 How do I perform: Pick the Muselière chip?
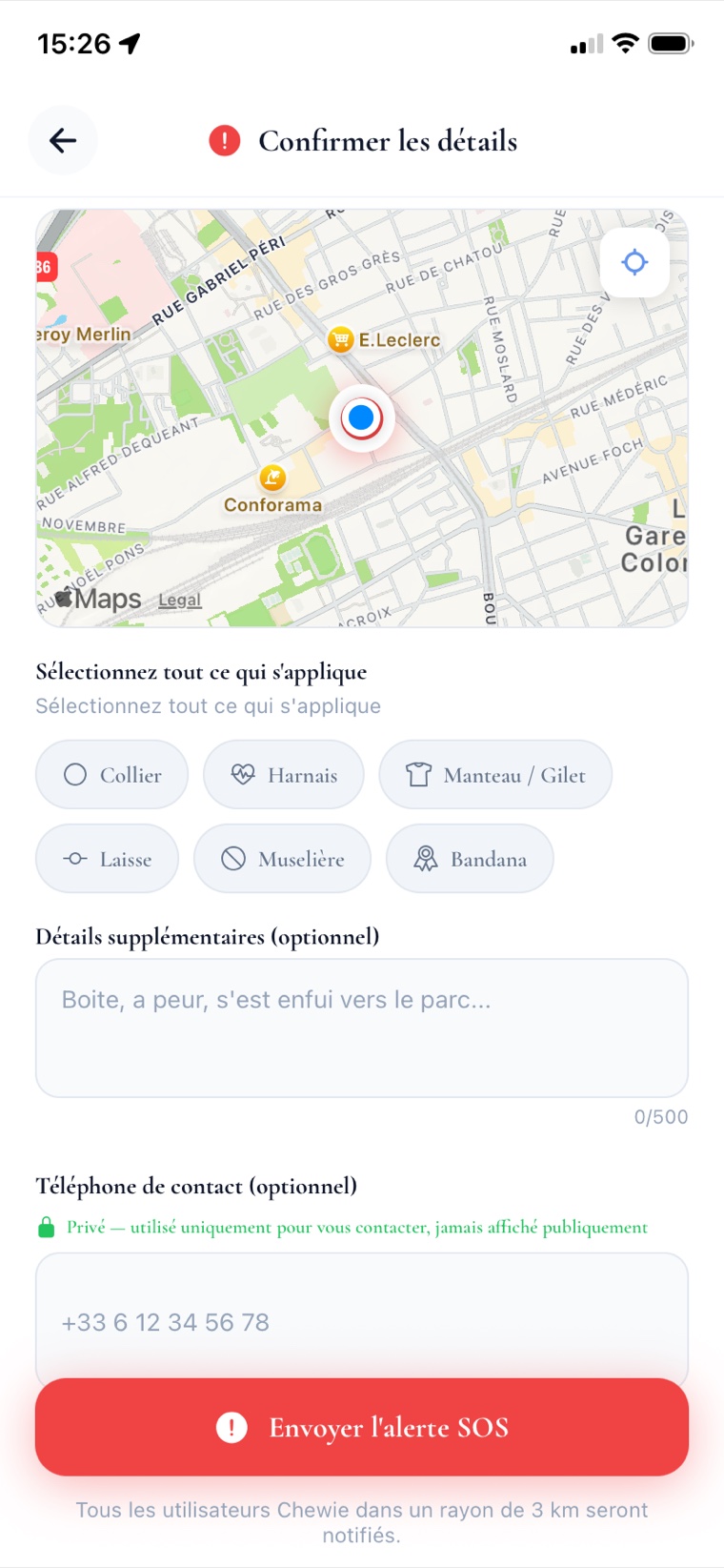[x=282, y=859]
